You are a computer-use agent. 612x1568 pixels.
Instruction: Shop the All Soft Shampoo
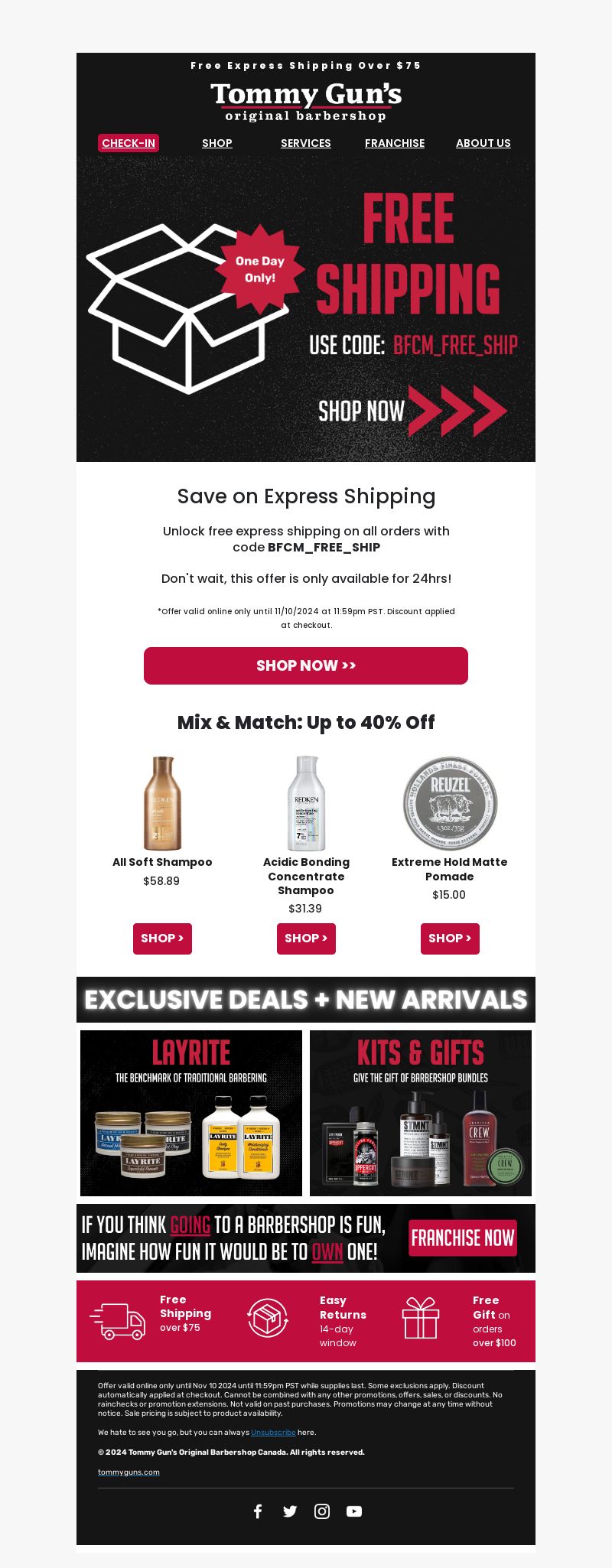click(x=162, y=939)
